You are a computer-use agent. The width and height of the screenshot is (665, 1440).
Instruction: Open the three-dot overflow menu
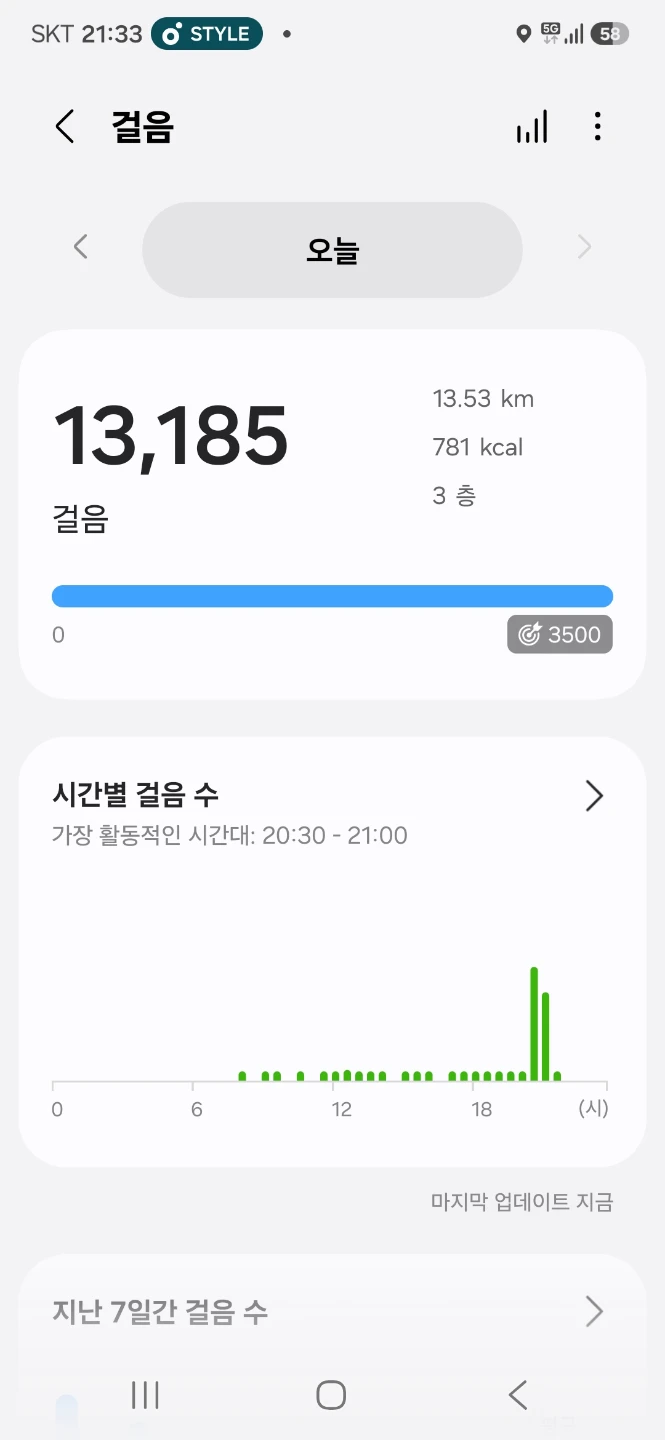[597, 127]
